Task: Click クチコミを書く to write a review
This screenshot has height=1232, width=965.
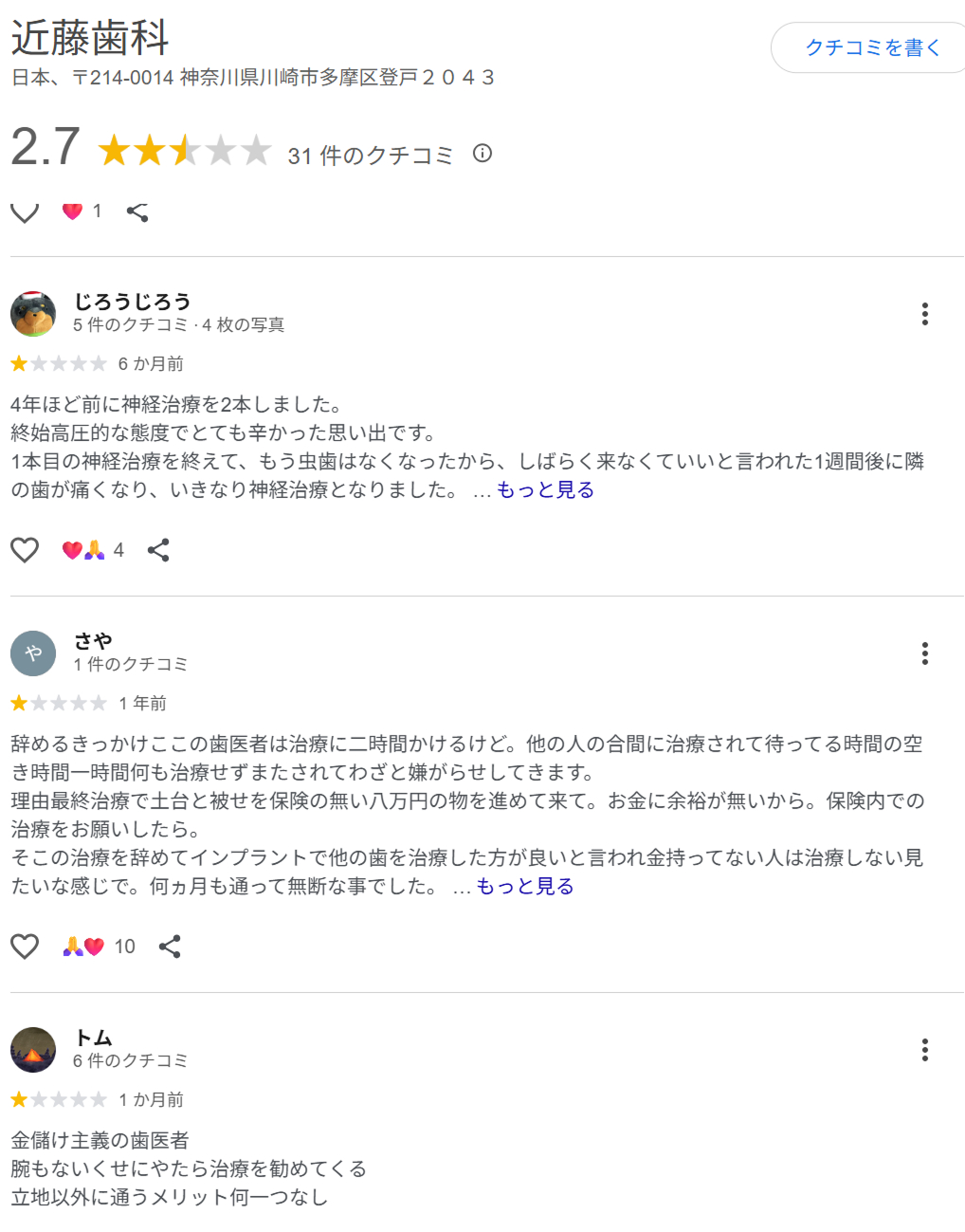Action: click(x=868, y=47)
